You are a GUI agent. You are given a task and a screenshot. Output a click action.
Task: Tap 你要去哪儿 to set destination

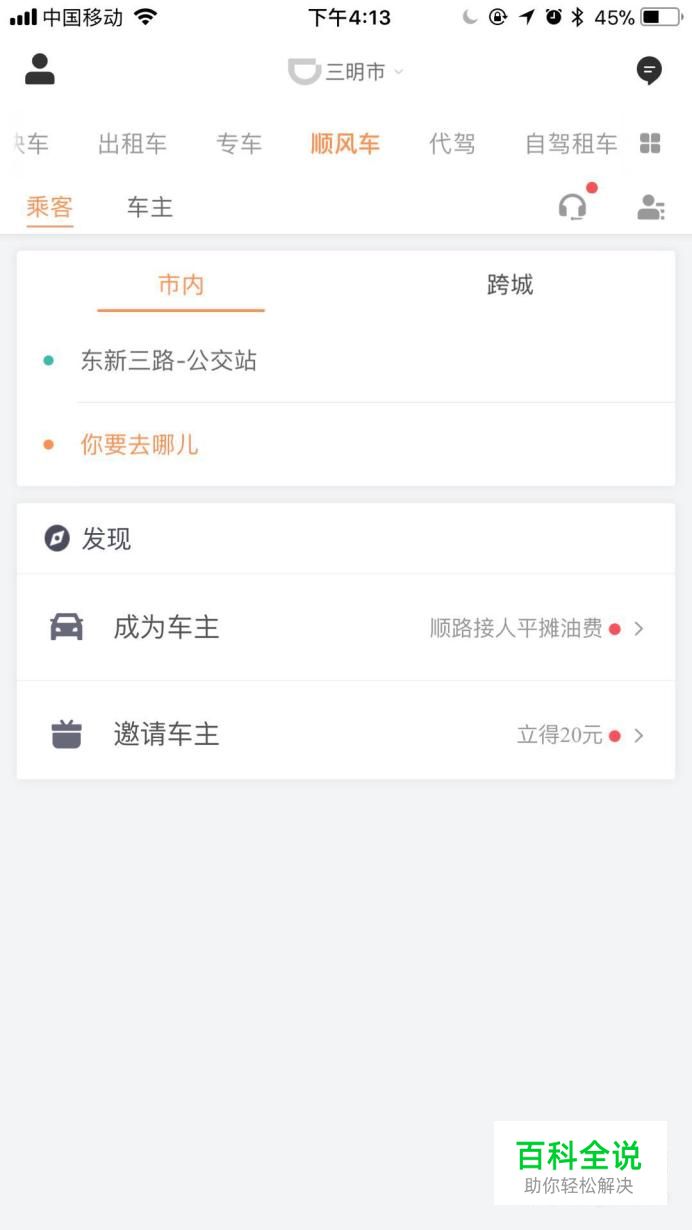point(346,445)
